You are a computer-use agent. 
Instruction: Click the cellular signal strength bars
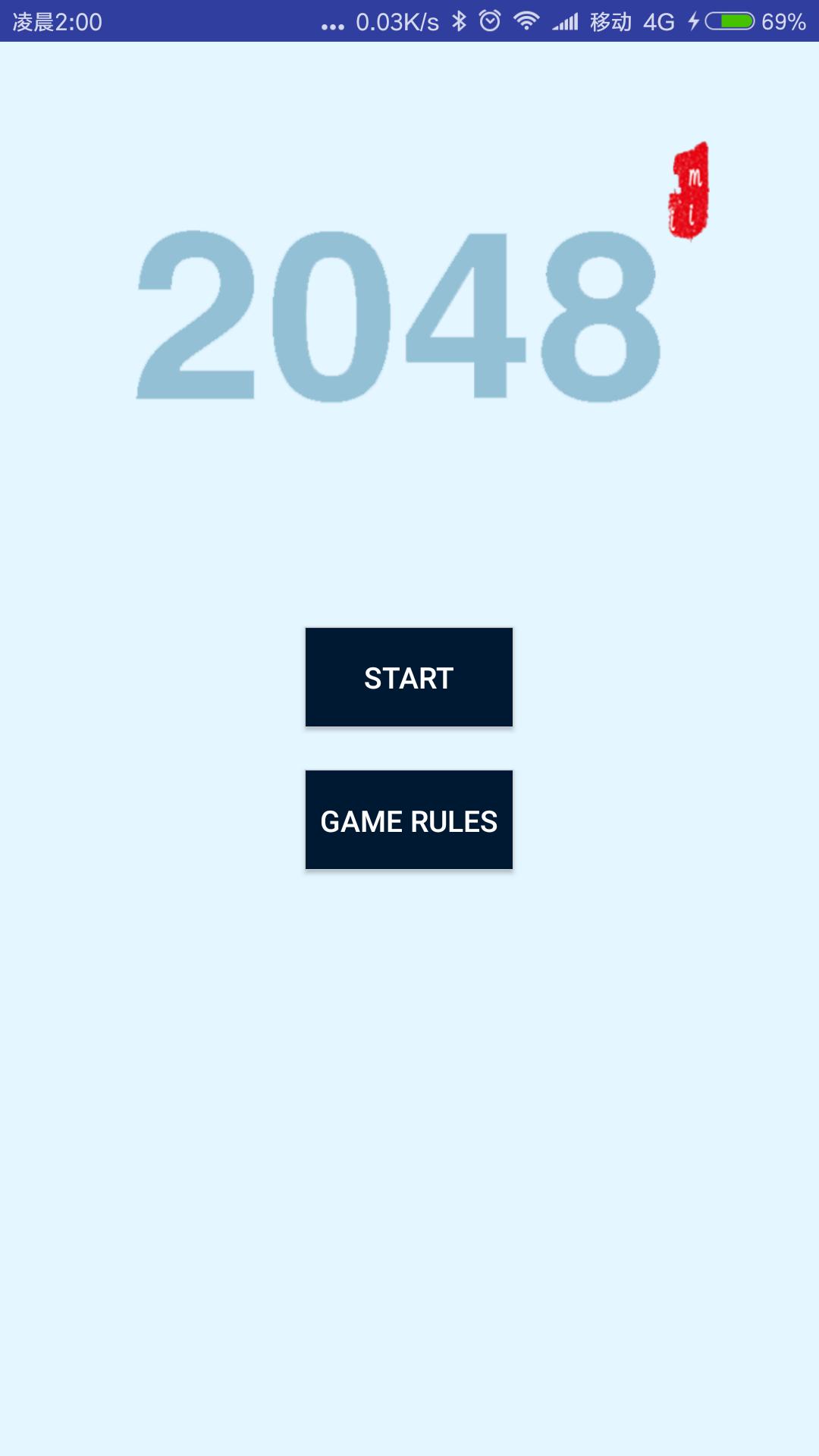click(x=566, y=21)
